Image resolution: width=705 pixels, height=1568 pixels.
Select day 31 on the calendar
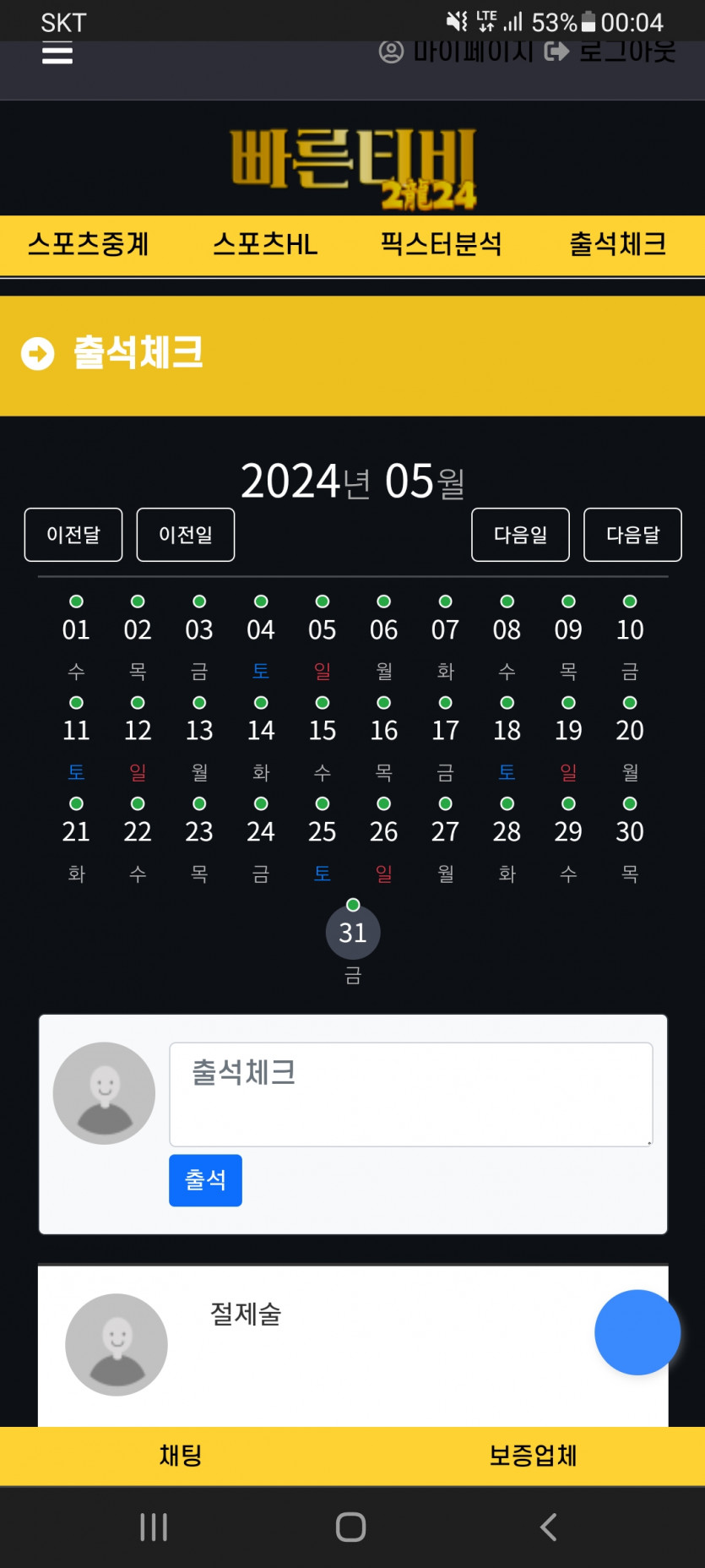point(353,933)
